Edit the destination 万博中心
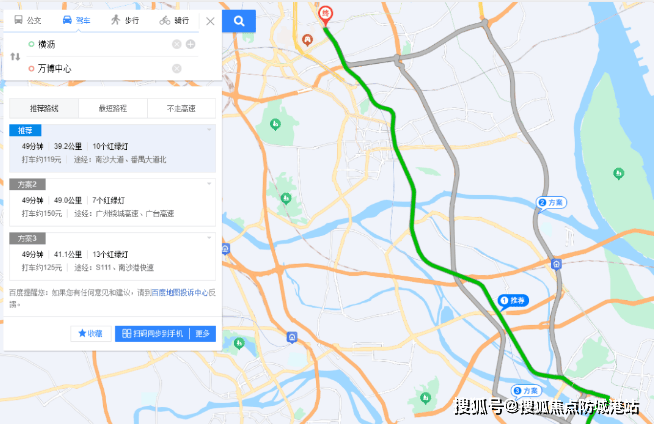Image resolution: width=654 pixels, height=424 pixels. pos(100,68)
